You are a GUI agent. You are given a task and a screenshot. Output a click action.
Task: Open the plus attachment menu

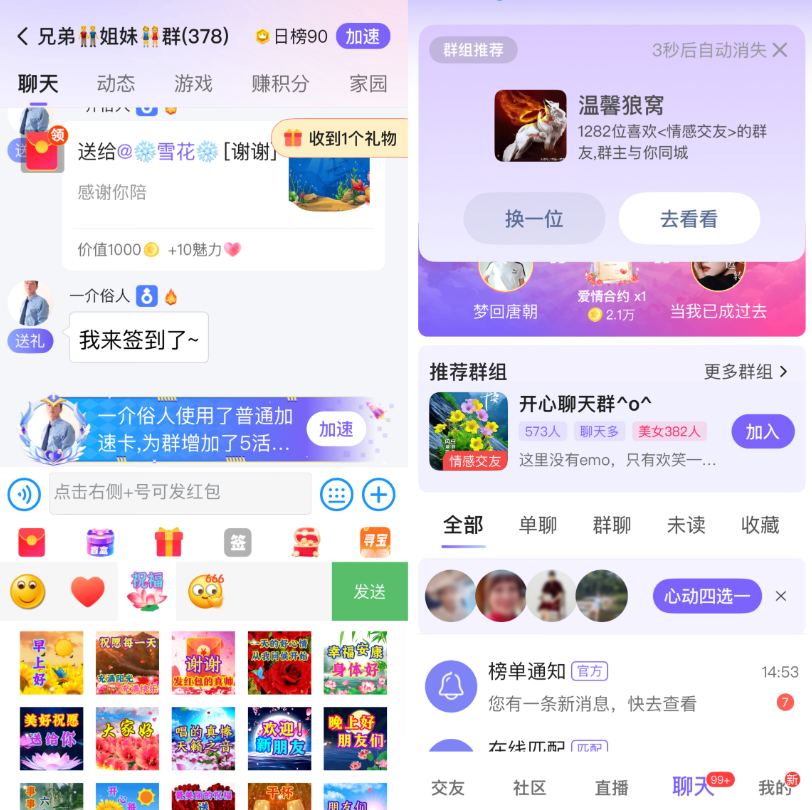pyautogui.click(x=379, y=494)
